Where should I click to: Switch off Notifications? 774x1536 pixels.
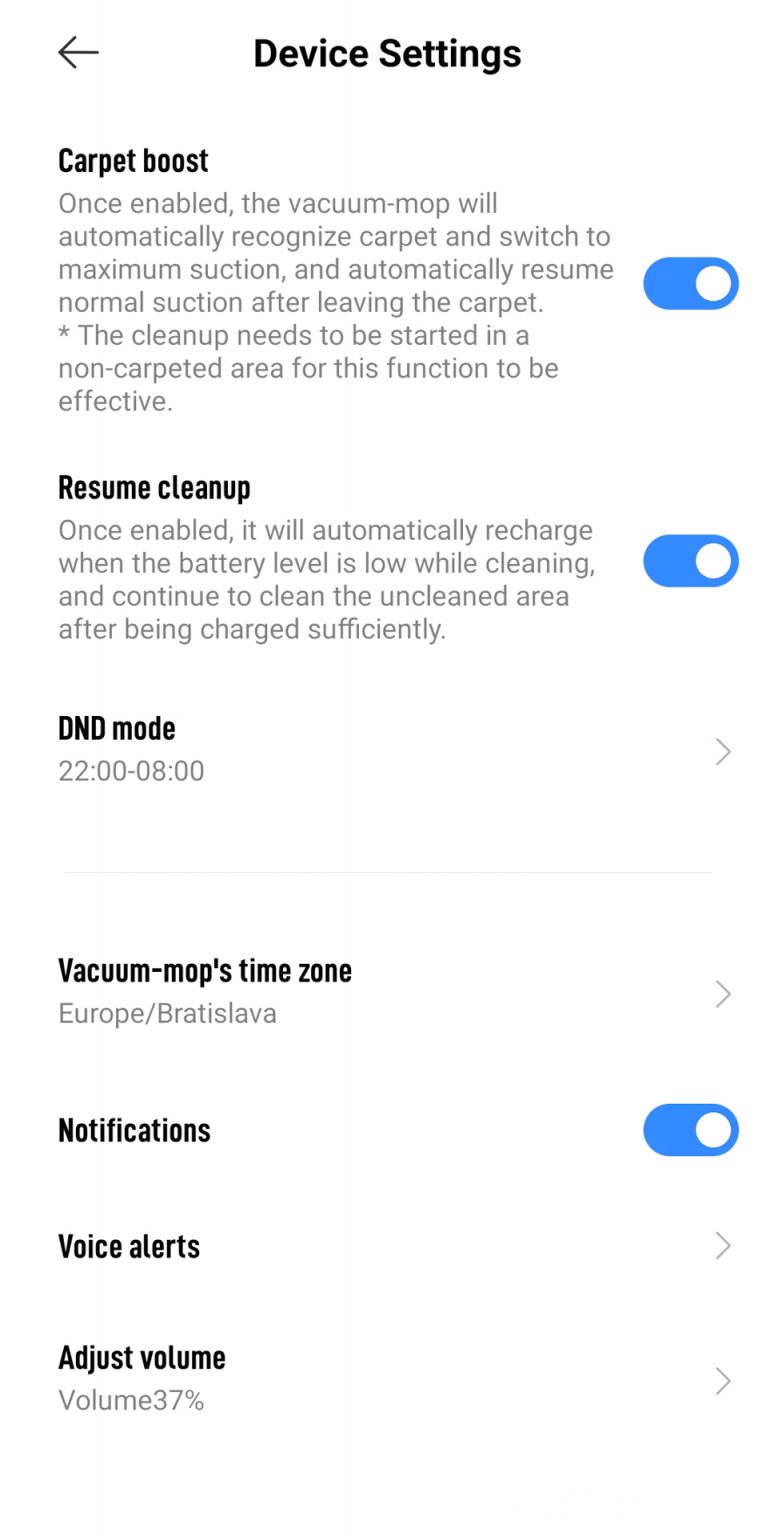[x=690, y=1130]
